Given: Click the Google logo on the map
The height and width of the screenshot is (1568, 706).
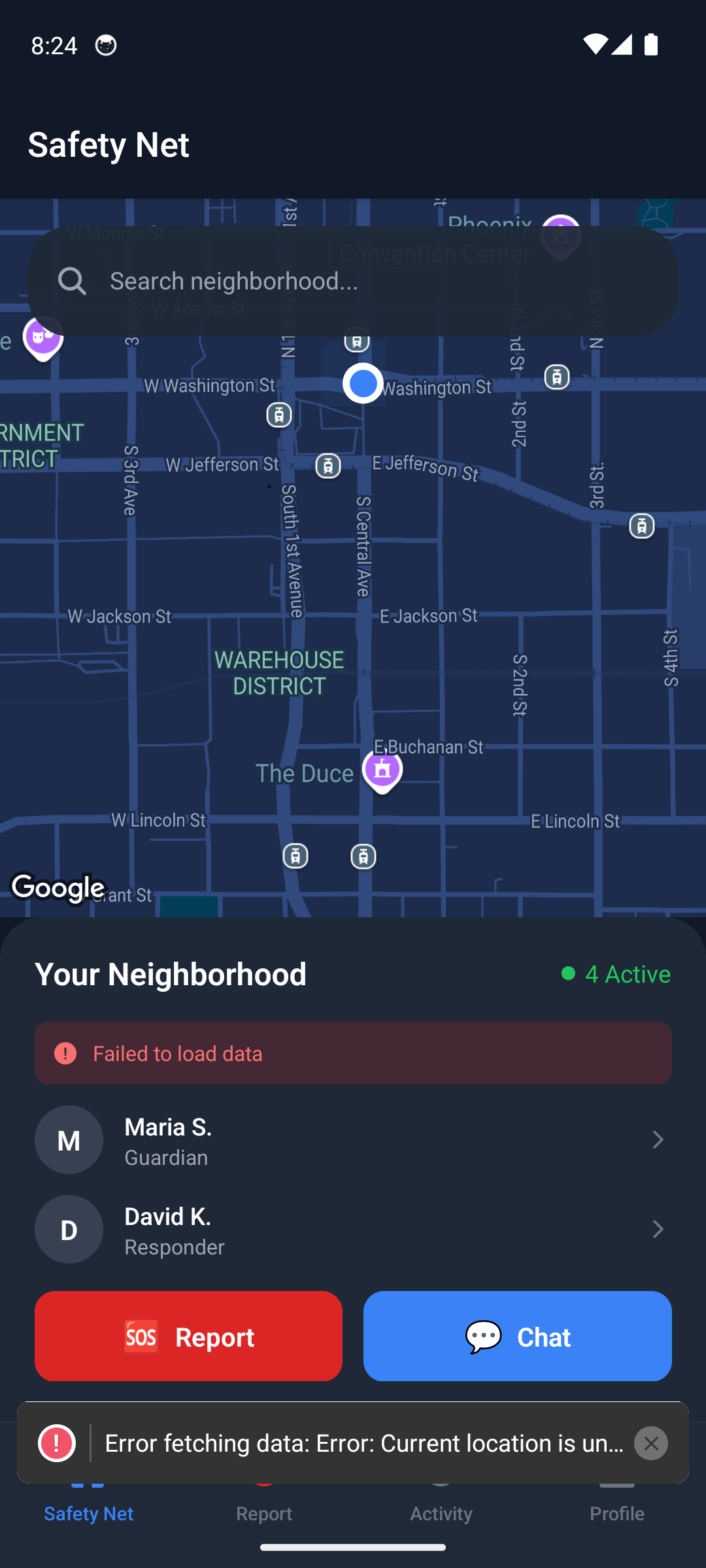Looking at the screenshot, I should (x=59, y=887).
